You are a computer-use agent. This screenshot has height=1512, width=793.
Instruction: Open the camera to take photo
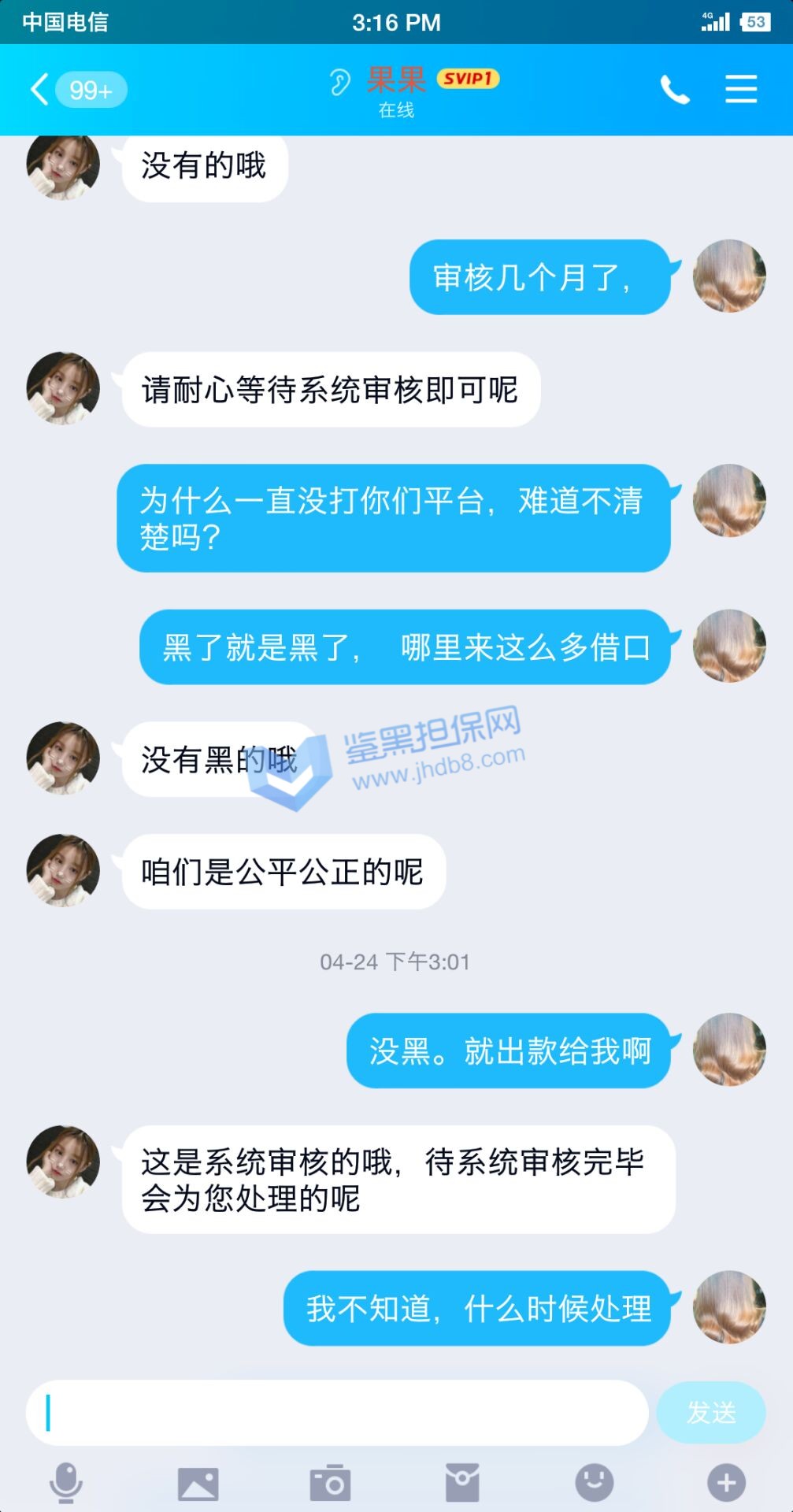tap(330, 1484)
